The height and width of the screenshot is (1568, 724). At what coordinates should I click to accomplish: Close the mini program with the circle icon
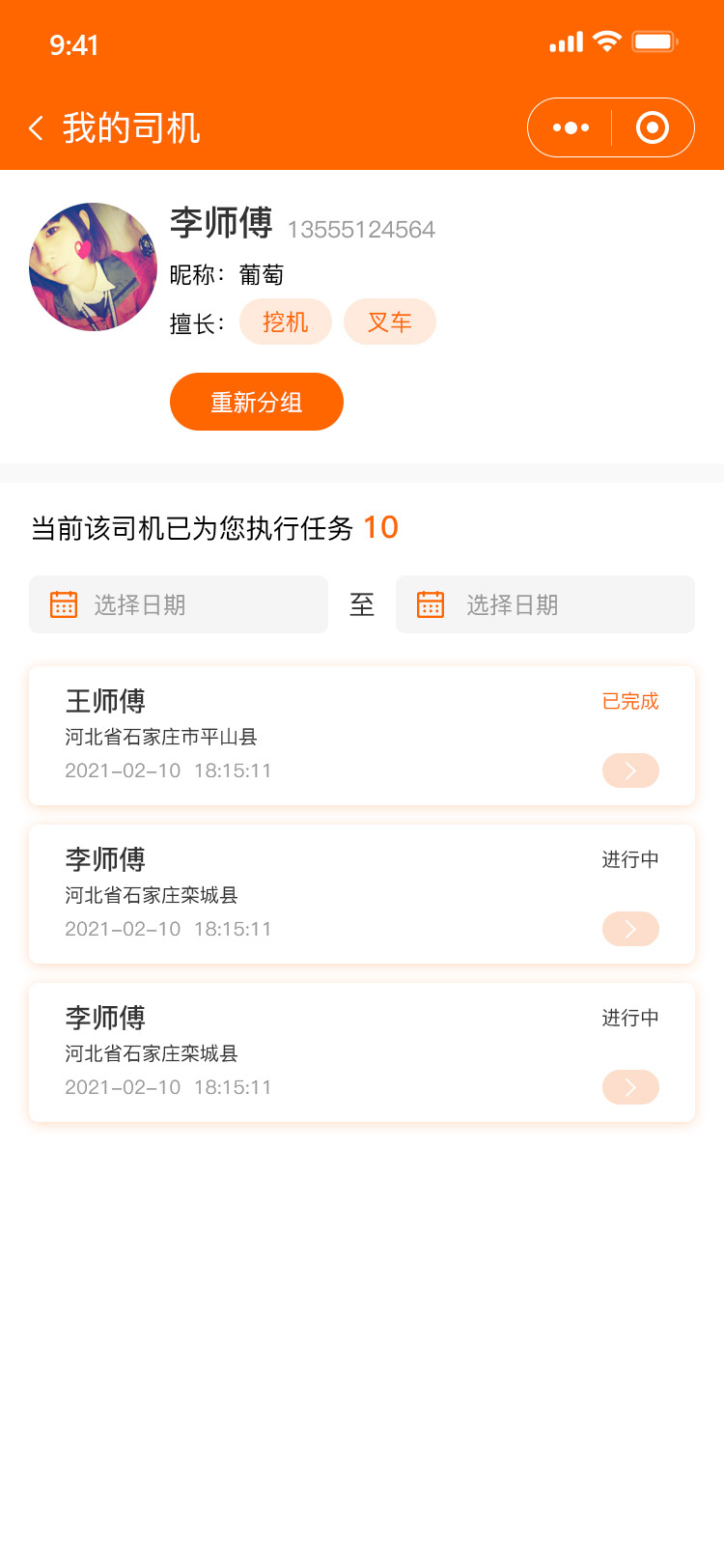coord(653,127)
